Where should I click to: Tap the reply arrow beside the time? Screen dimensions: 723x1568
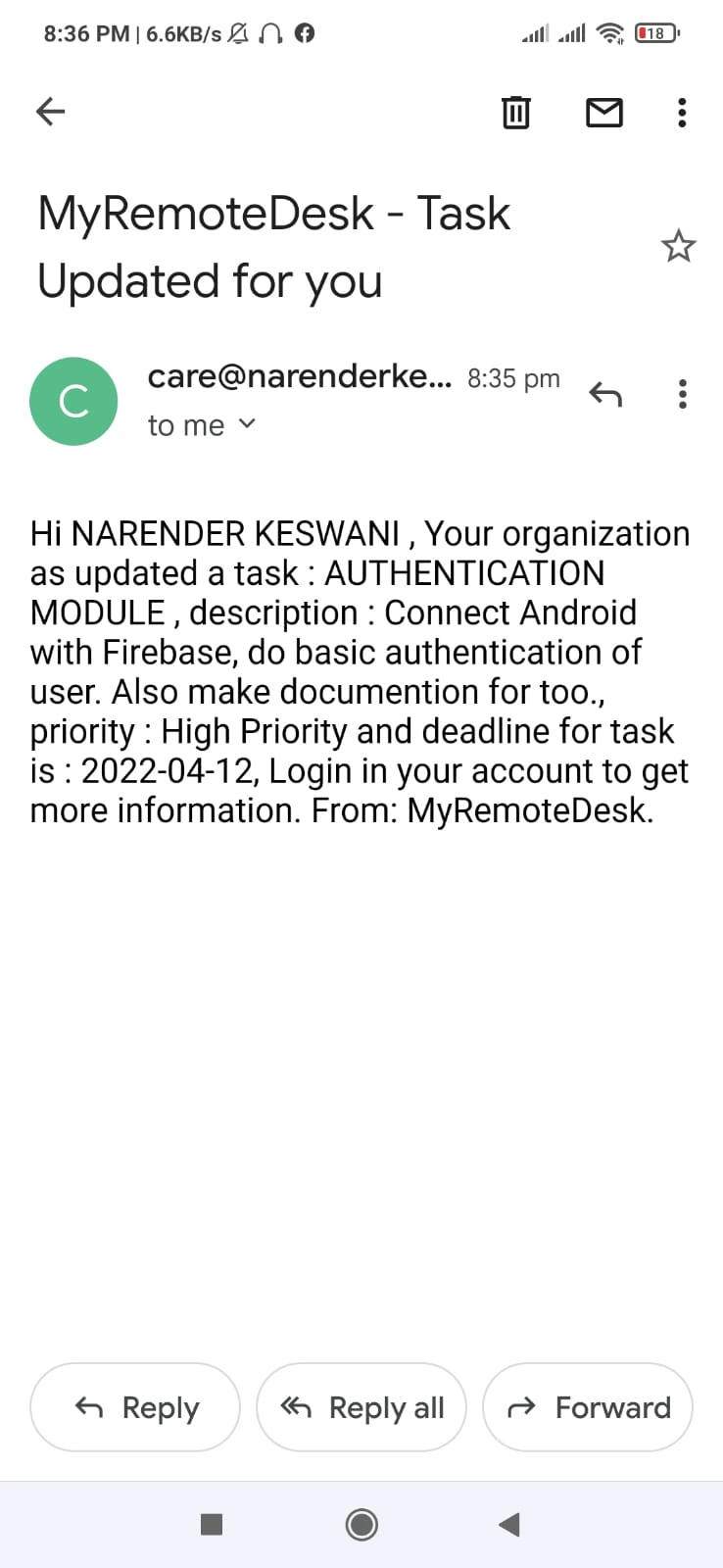click(605, 394)
